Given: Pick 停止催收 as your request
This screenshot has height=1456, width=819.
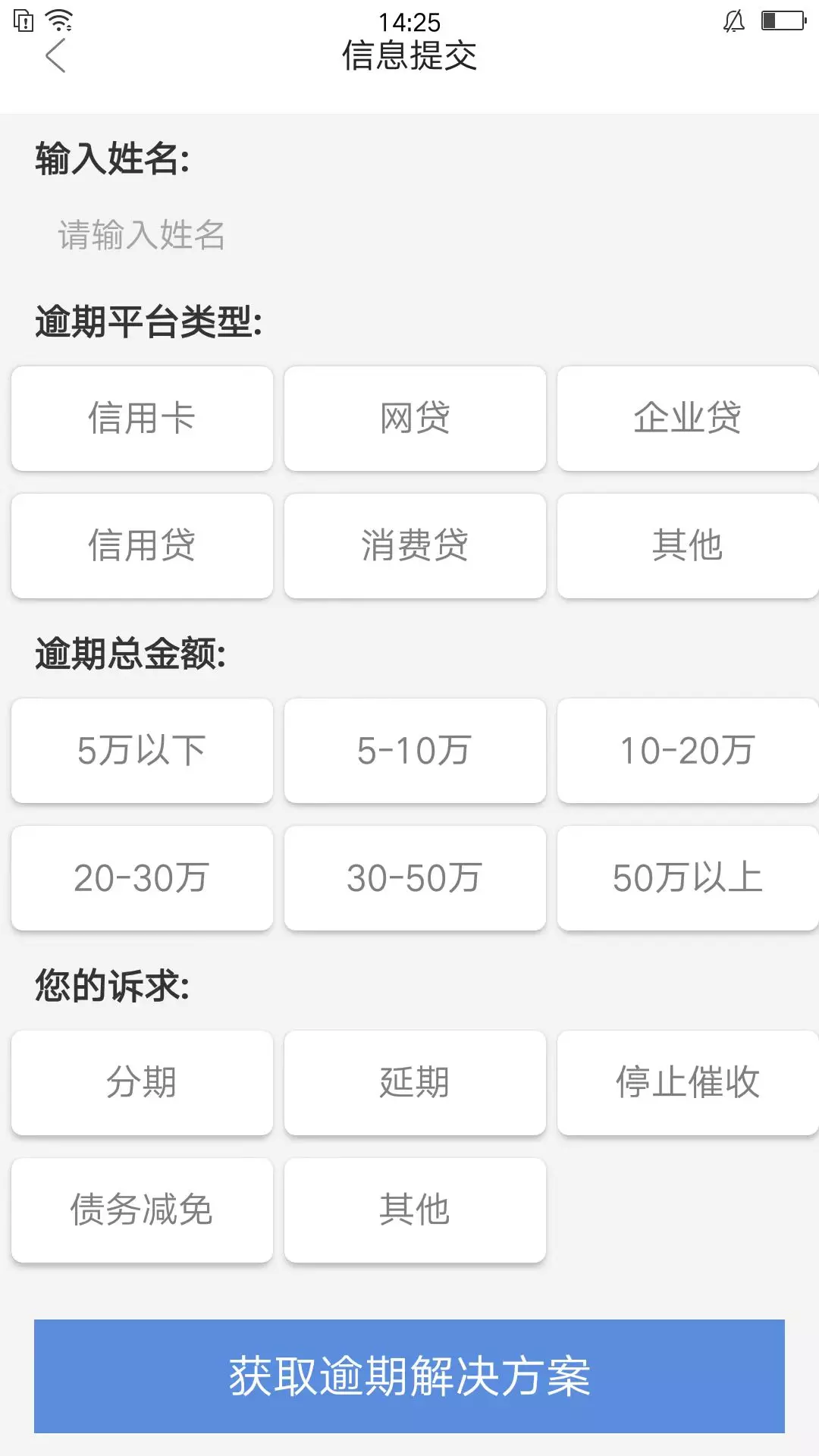Looking at the screenshot, I should (x=688, y=1083).
